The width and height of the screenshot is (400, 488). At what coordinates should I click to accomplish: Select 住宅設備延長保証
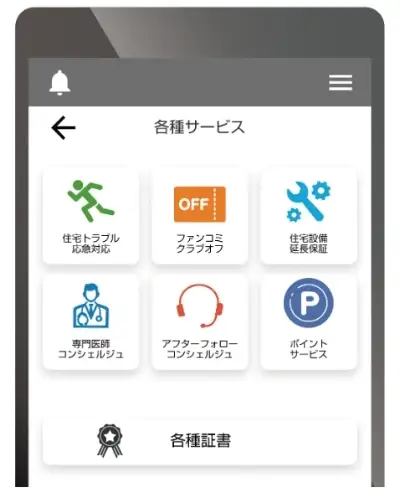309,216
